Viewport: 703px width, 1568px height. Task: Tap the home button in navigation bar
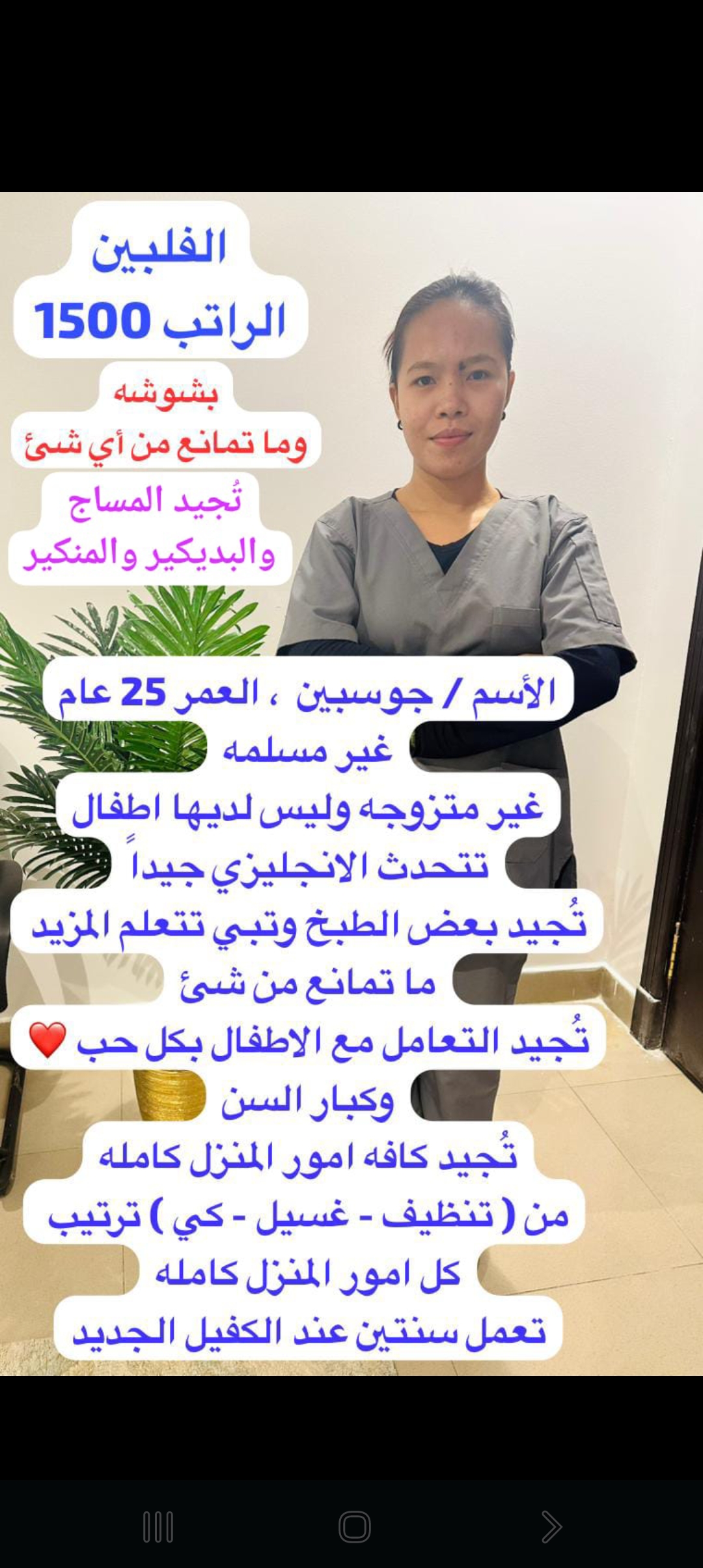click(x=354, y=1526)
